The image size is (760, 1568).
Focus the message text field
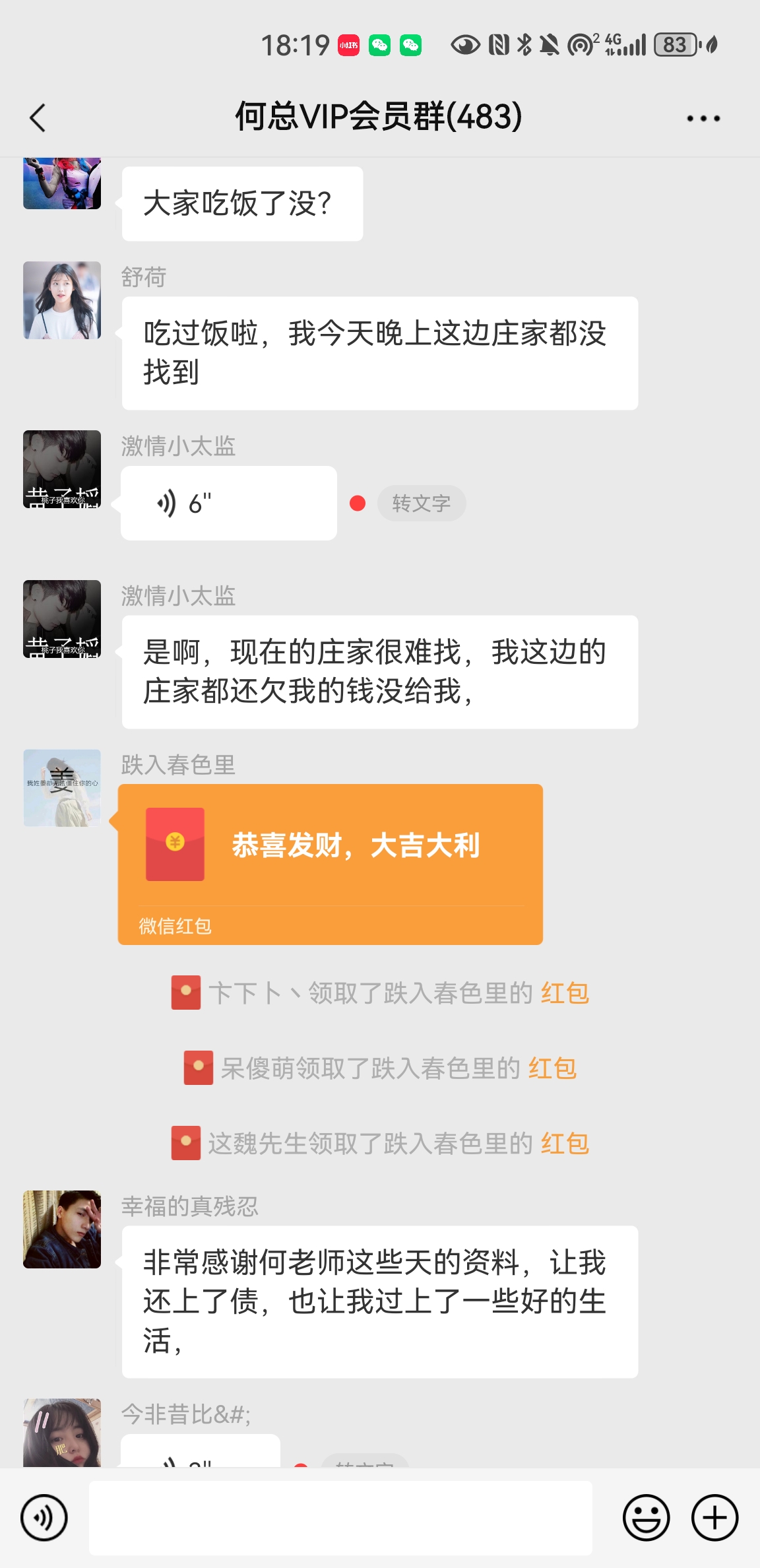click(x=340, y=1517)
